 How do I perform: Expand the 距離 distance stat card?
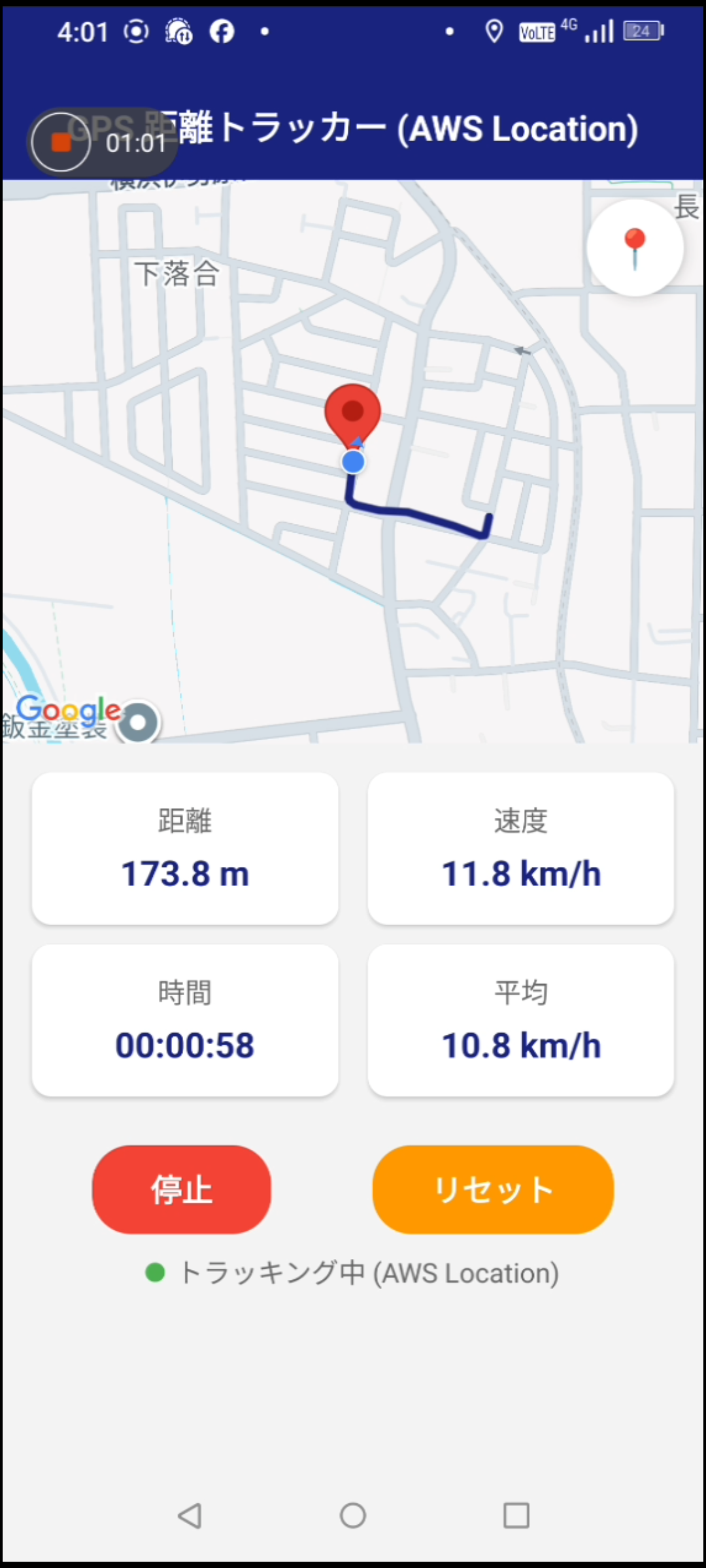[185, 847]
